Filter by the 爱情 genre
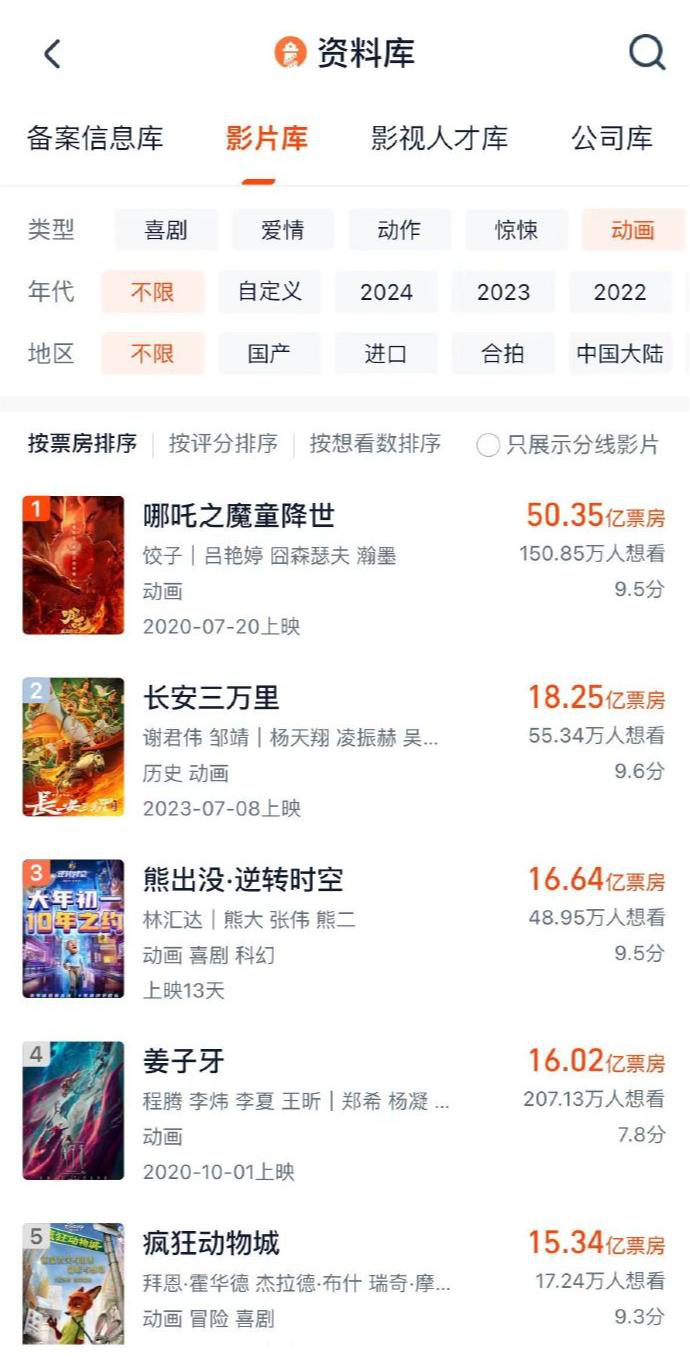 pyautogui.click(x=283, y=230)
